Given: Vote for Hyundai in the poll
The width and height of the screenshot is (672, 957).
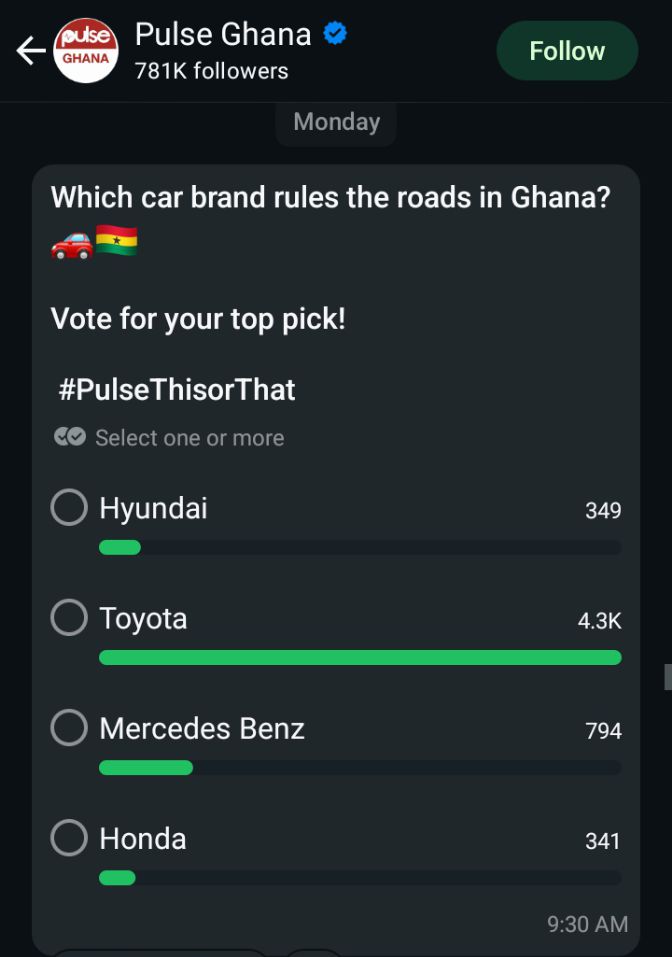Looking at the screenshot, I should [x=69, y=508].
